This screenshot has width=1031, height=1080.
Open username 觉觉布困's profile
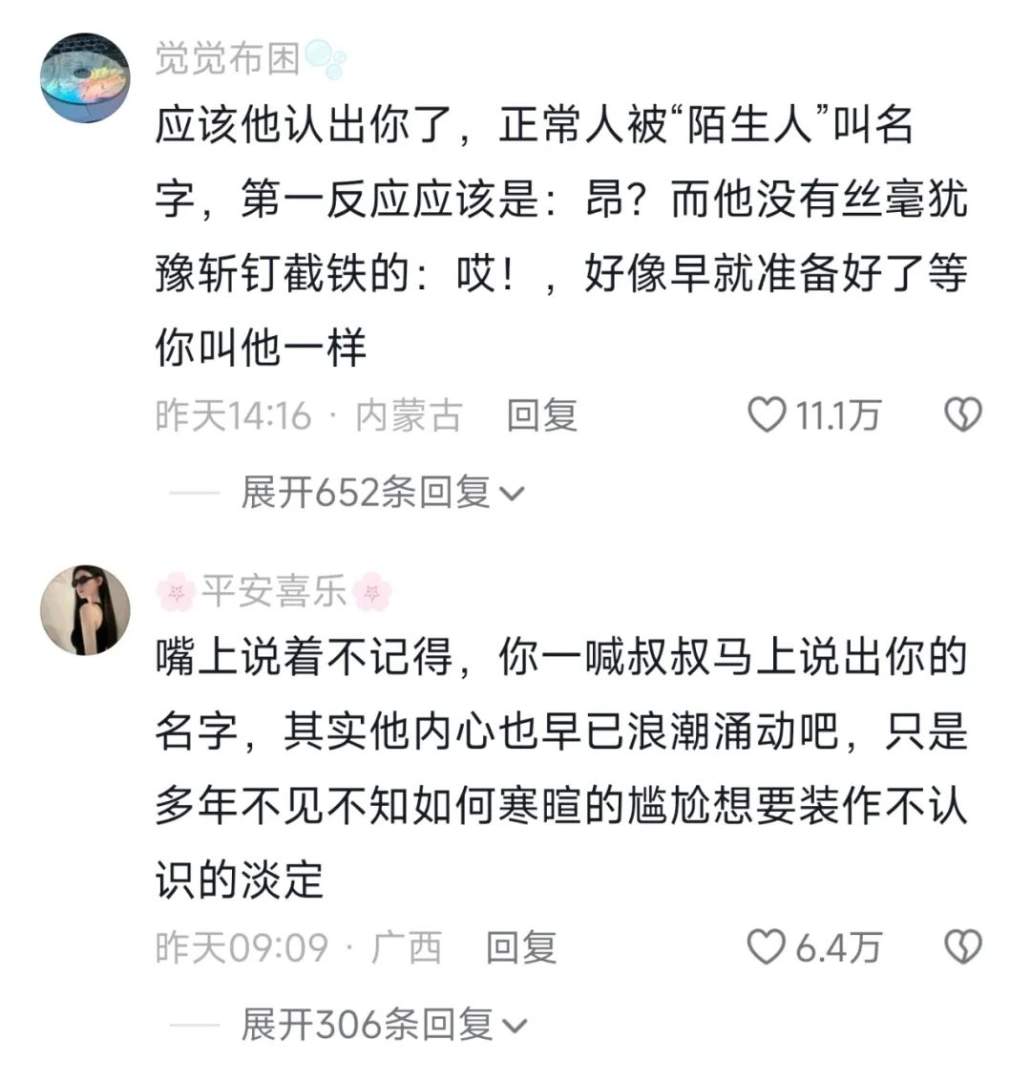tap(228, 59)
